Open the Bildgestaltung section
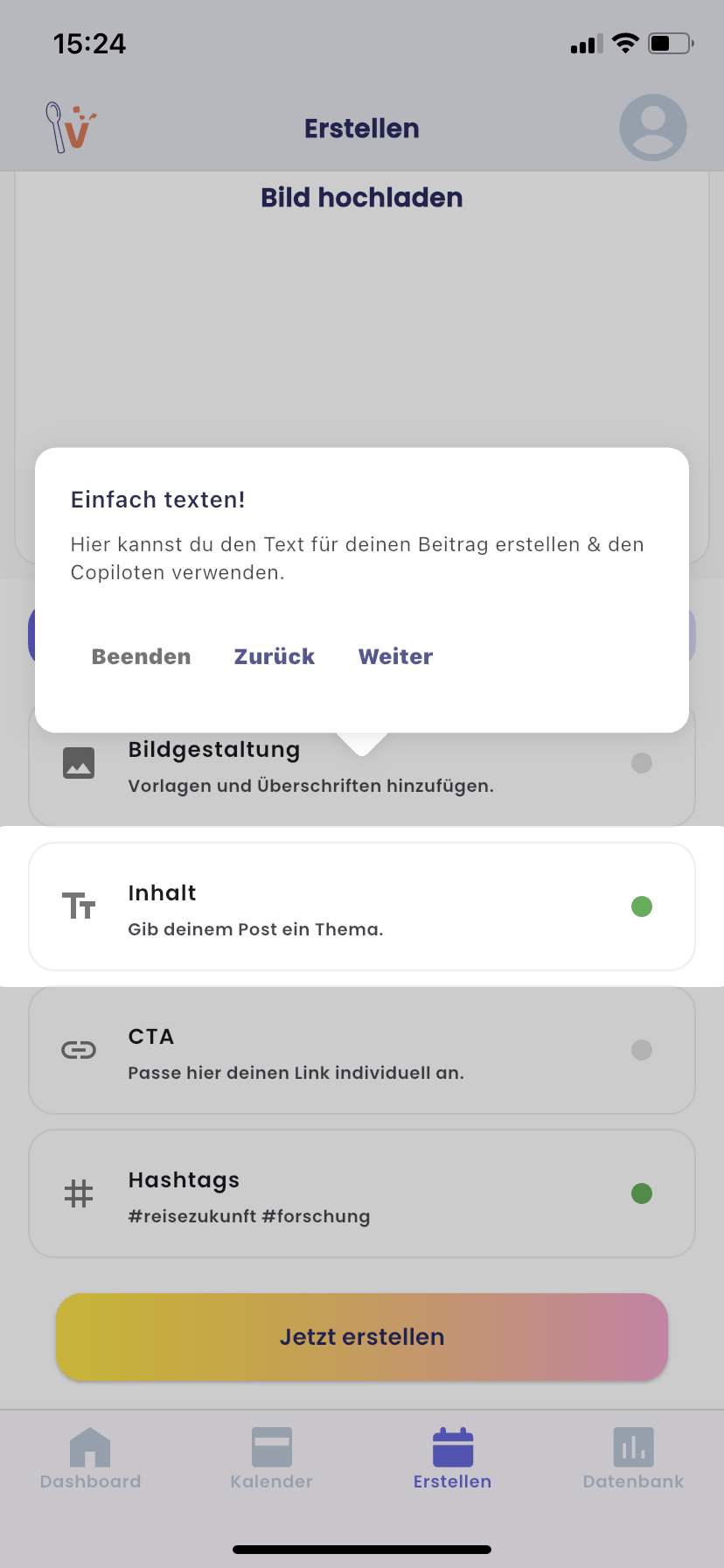 (x=361, y=777)
